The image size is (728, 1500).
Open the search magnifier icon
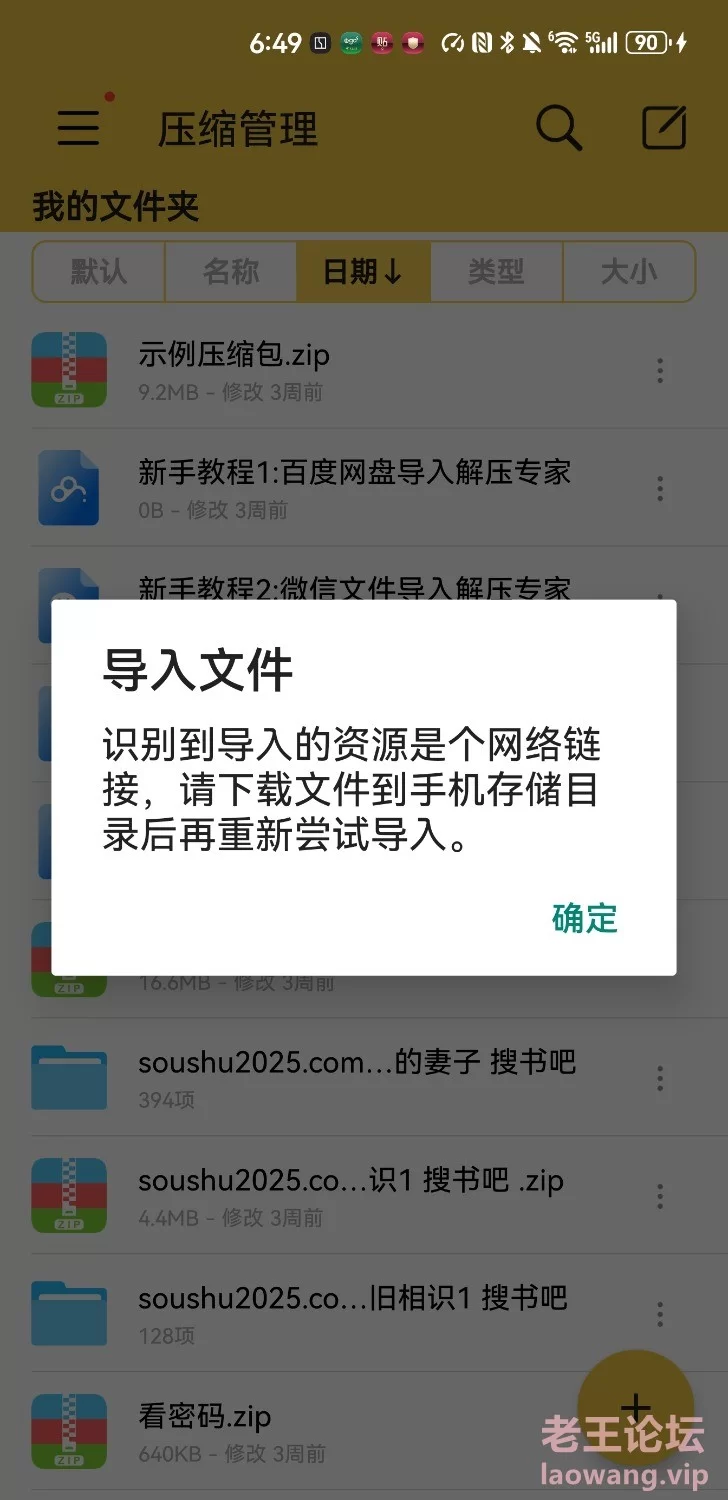[559, 128]
